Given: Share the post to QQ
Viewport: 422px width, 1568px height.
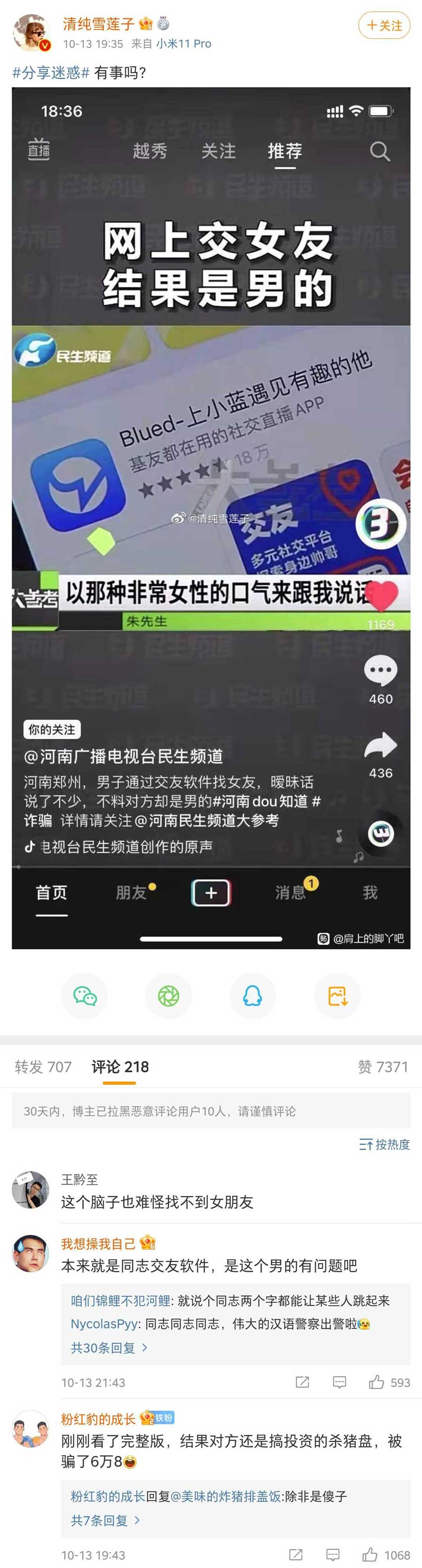Looking at the screenshot, I should (253, 996).
